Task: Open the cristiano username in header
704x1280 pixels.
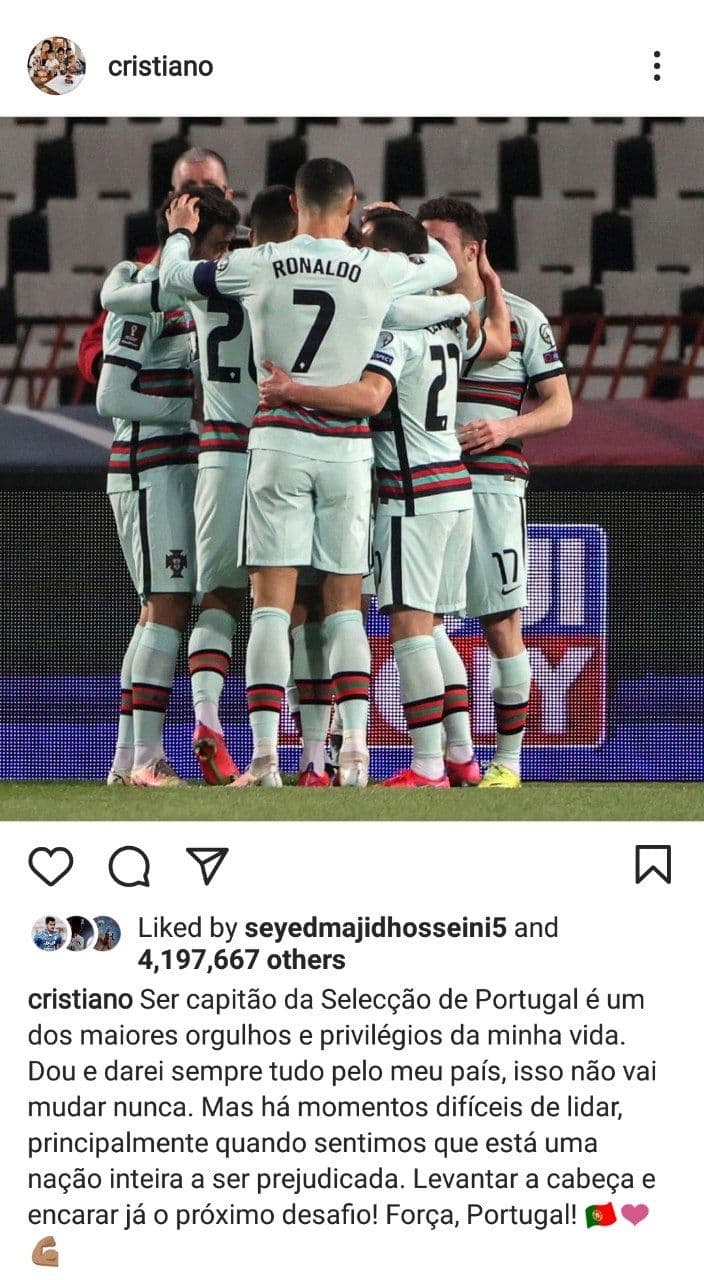Action: pos(160,67)
